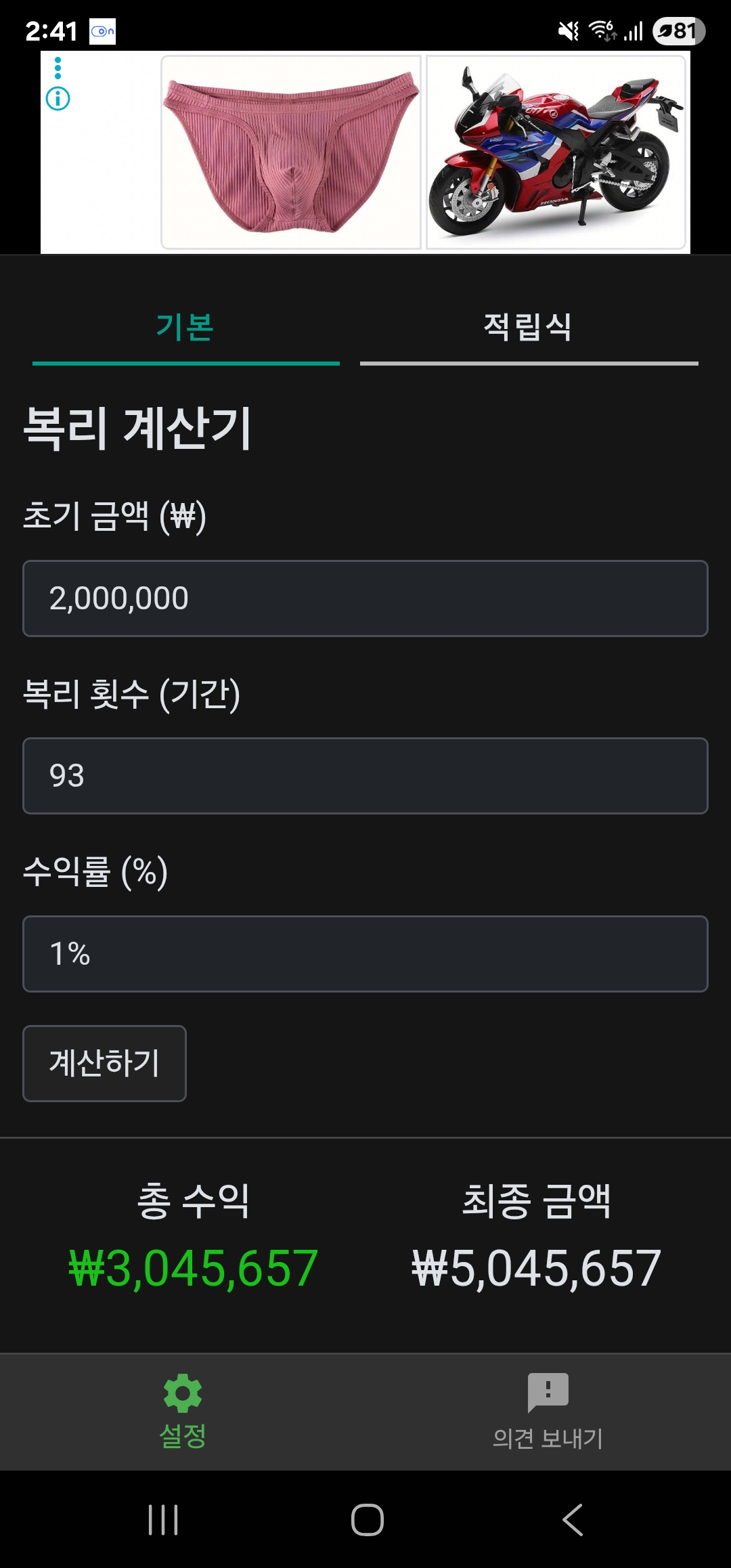This screenshot has height=1568, width=731.
Task: Open 의견 보내기 feedback
Action: 548,1412
